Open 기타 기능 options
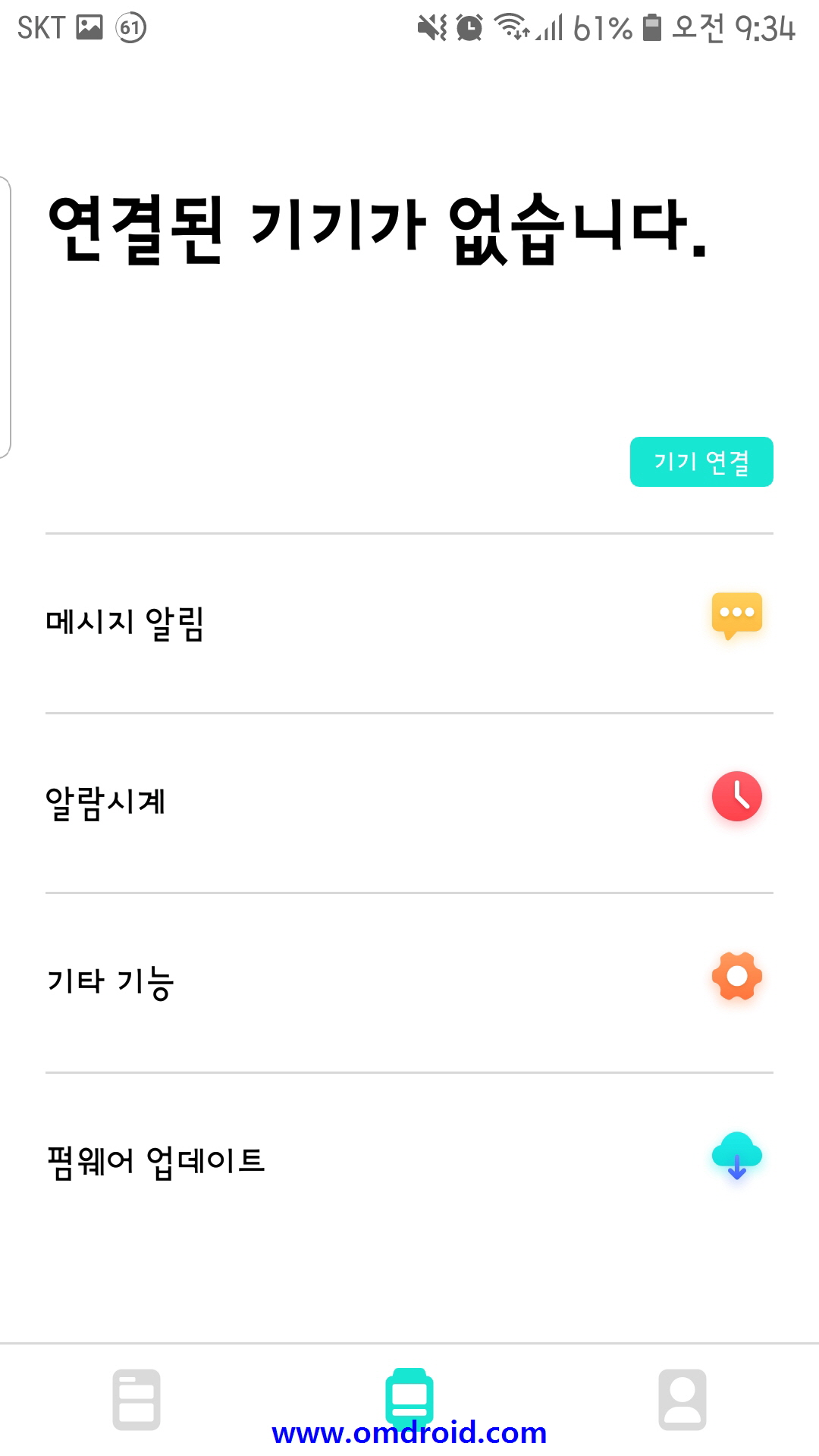This screenshot has width=819, height=1456. tap(409, 983)
